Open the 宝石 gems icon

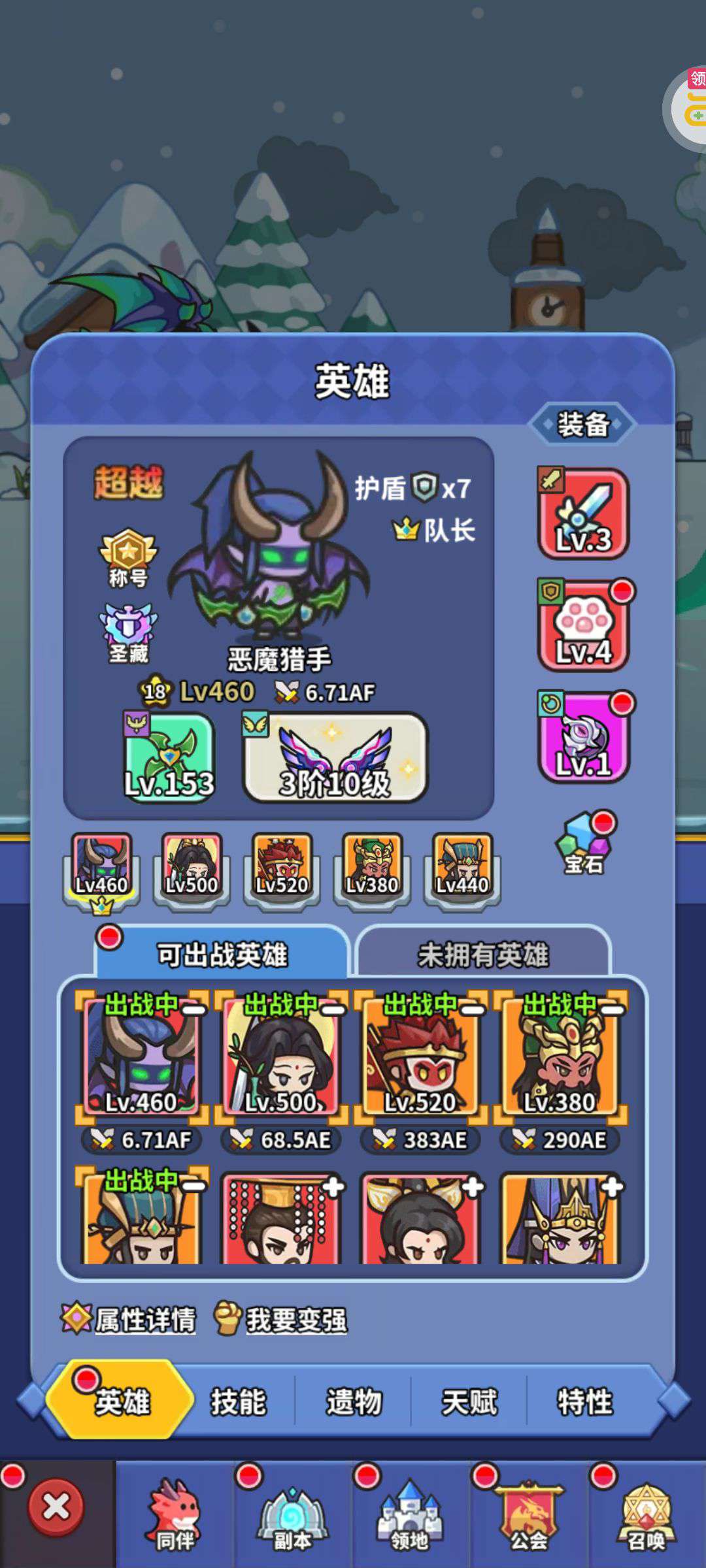click(584, 844)
